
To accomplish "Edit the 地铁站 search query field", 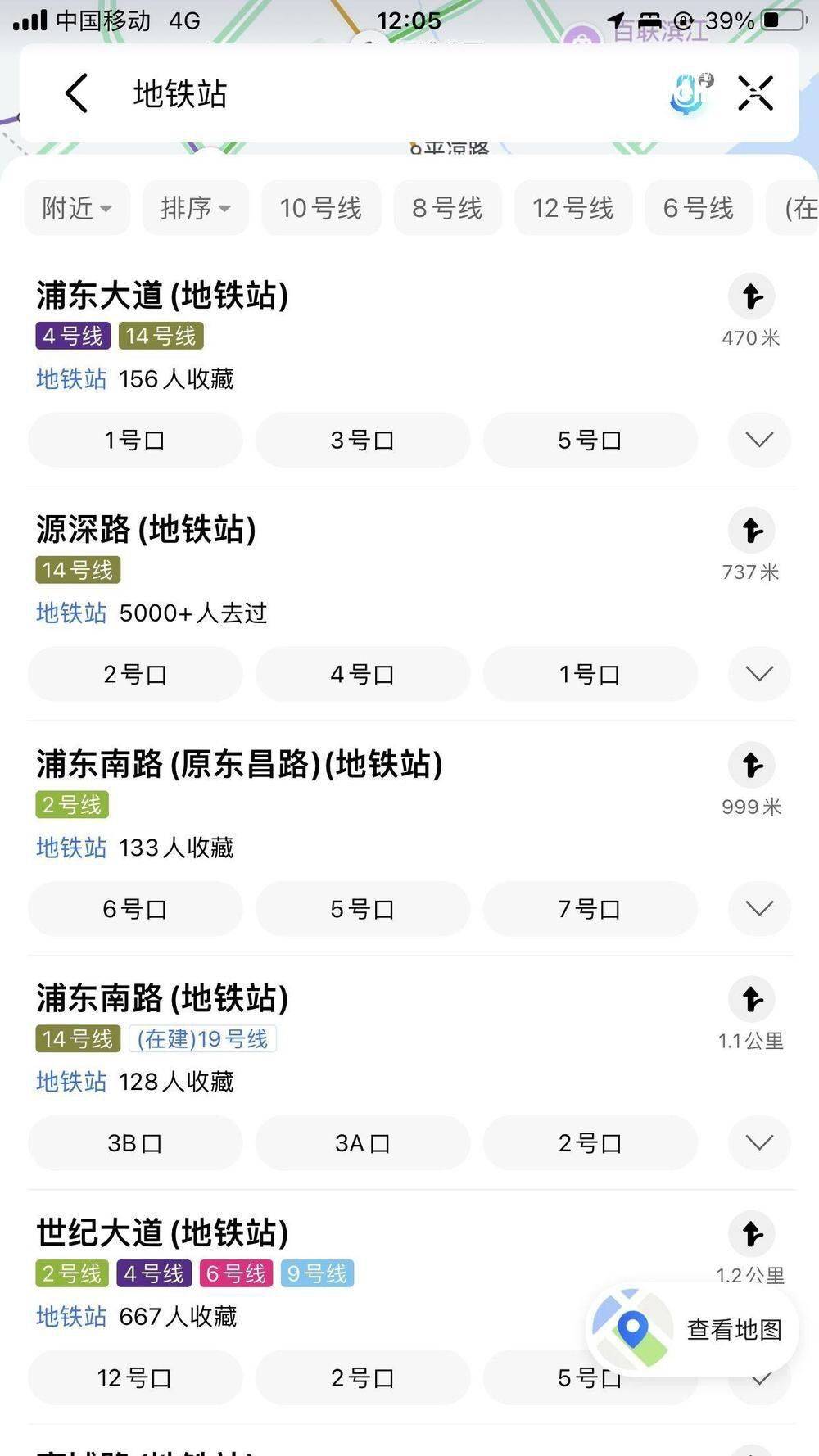I will (x=369, y=93).
